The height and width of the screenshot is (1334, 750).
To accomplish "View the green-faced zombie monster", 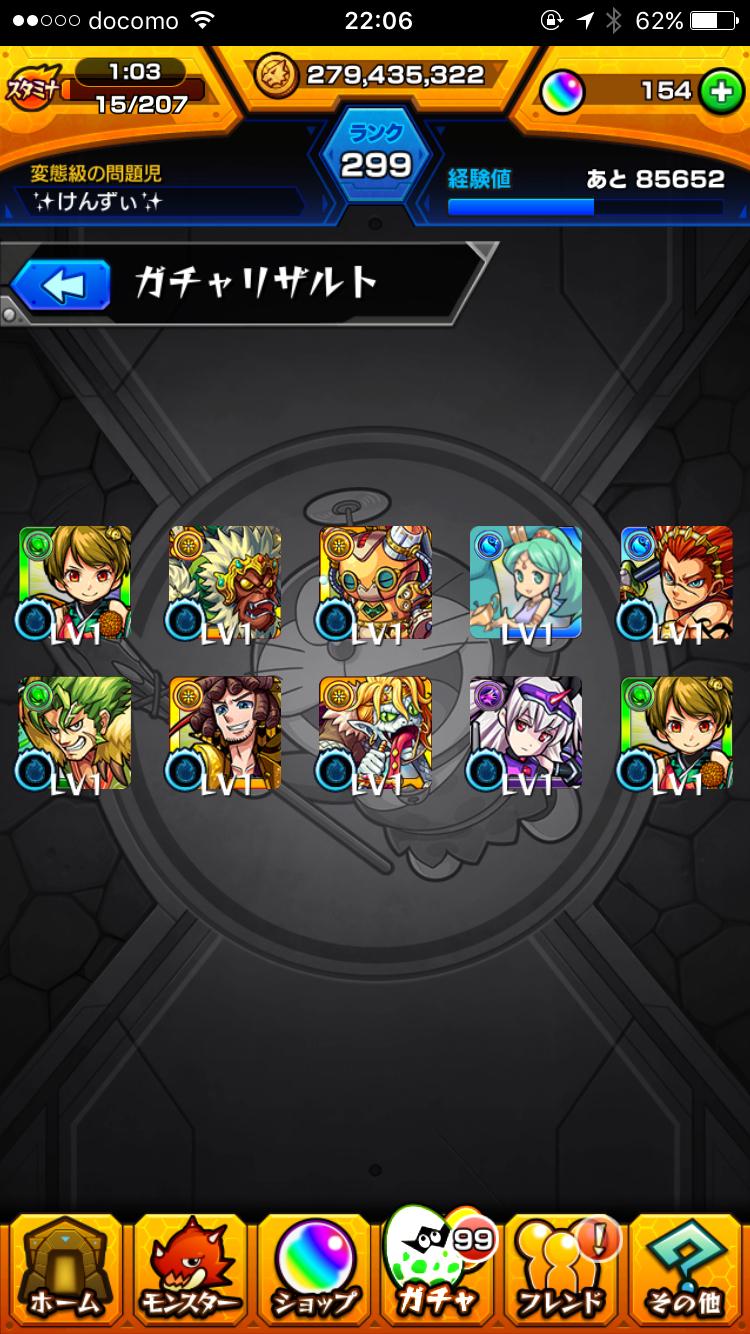I will point(375,733).
